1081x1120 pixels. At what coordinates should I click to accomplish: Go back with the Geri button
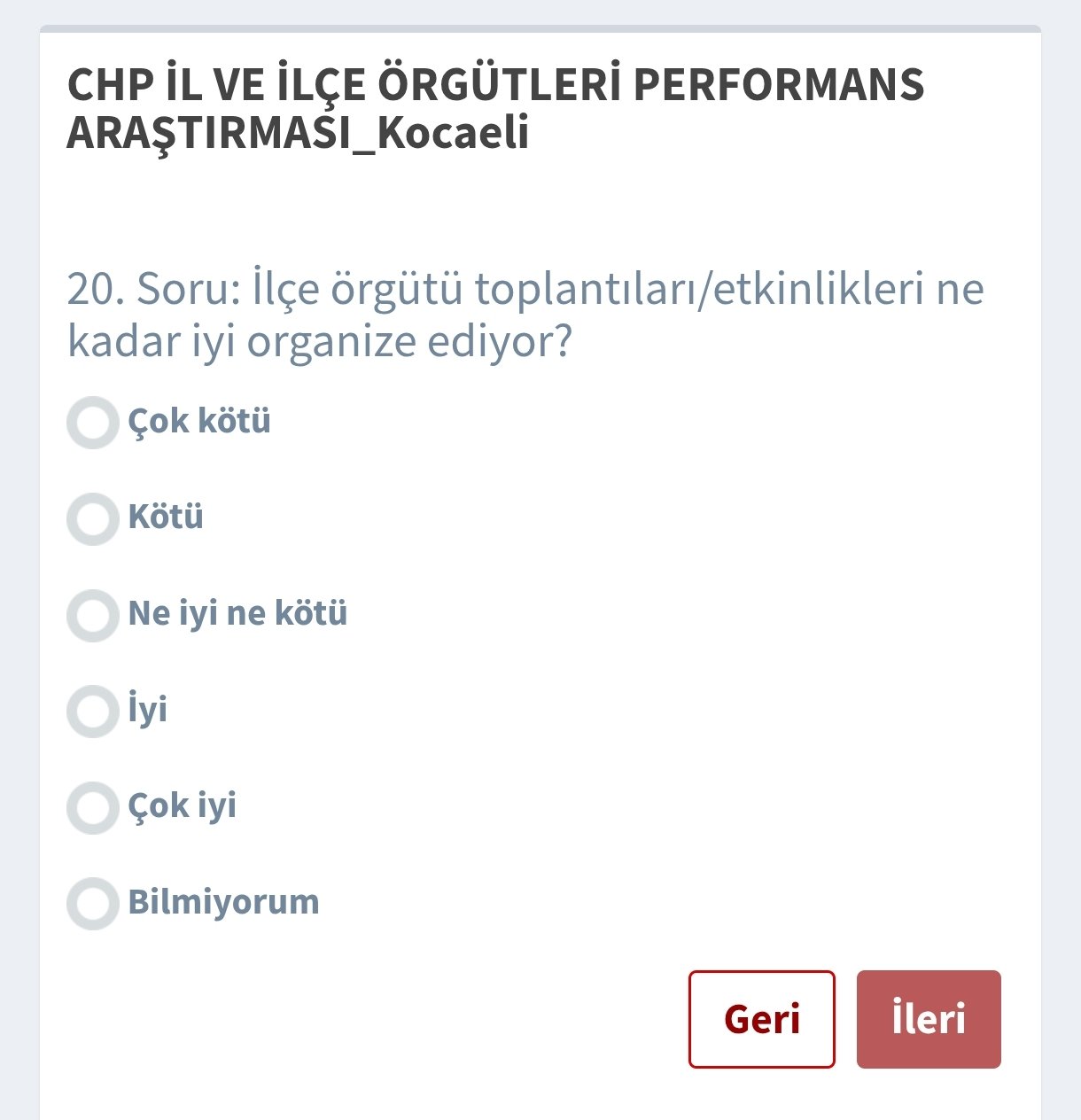[x=761, y=1019]
